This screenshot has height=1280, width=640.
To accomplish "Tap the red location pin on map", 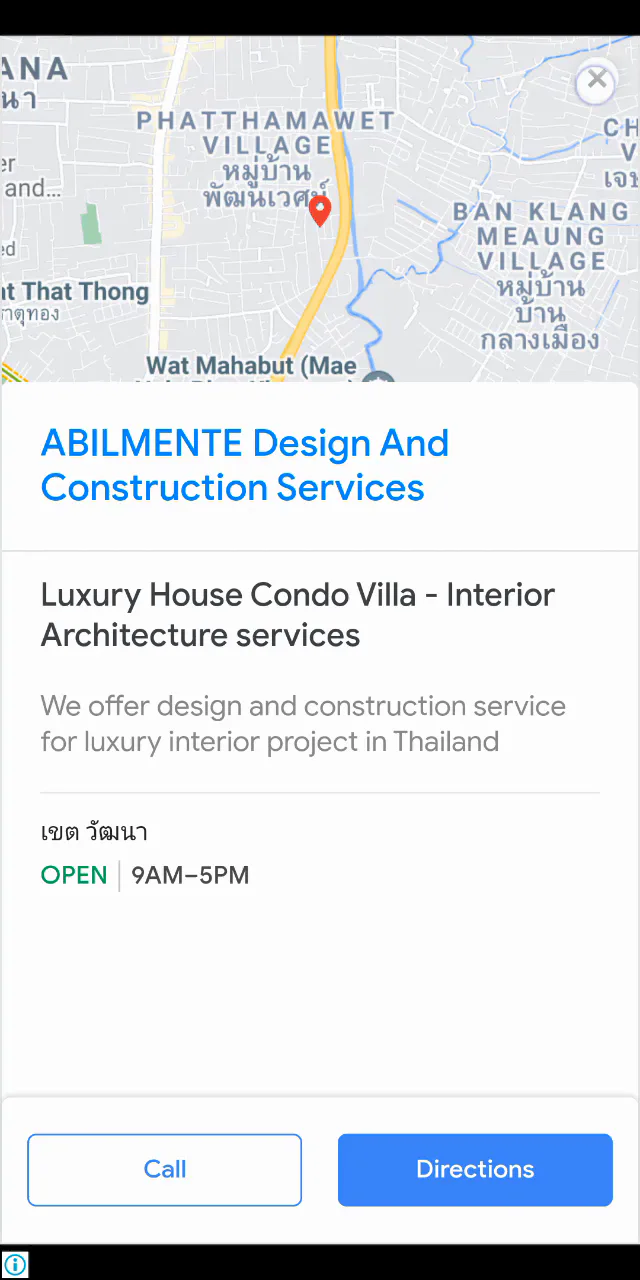I will pyautogui.click(x=320, y=210).
